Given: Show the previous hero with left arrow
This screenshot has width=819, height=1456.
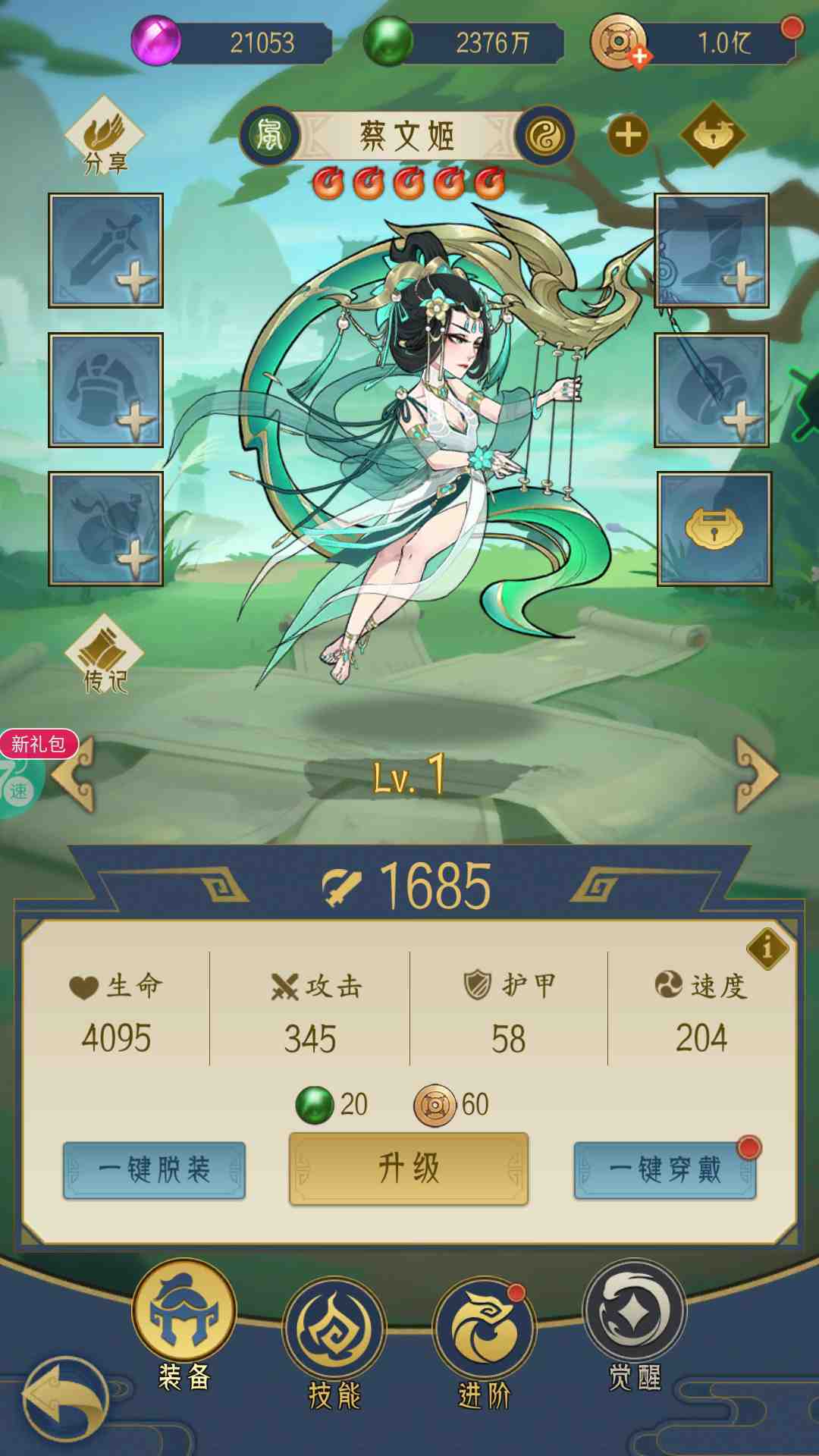Looking at the screenshot, I should click(x=74, y=775).
